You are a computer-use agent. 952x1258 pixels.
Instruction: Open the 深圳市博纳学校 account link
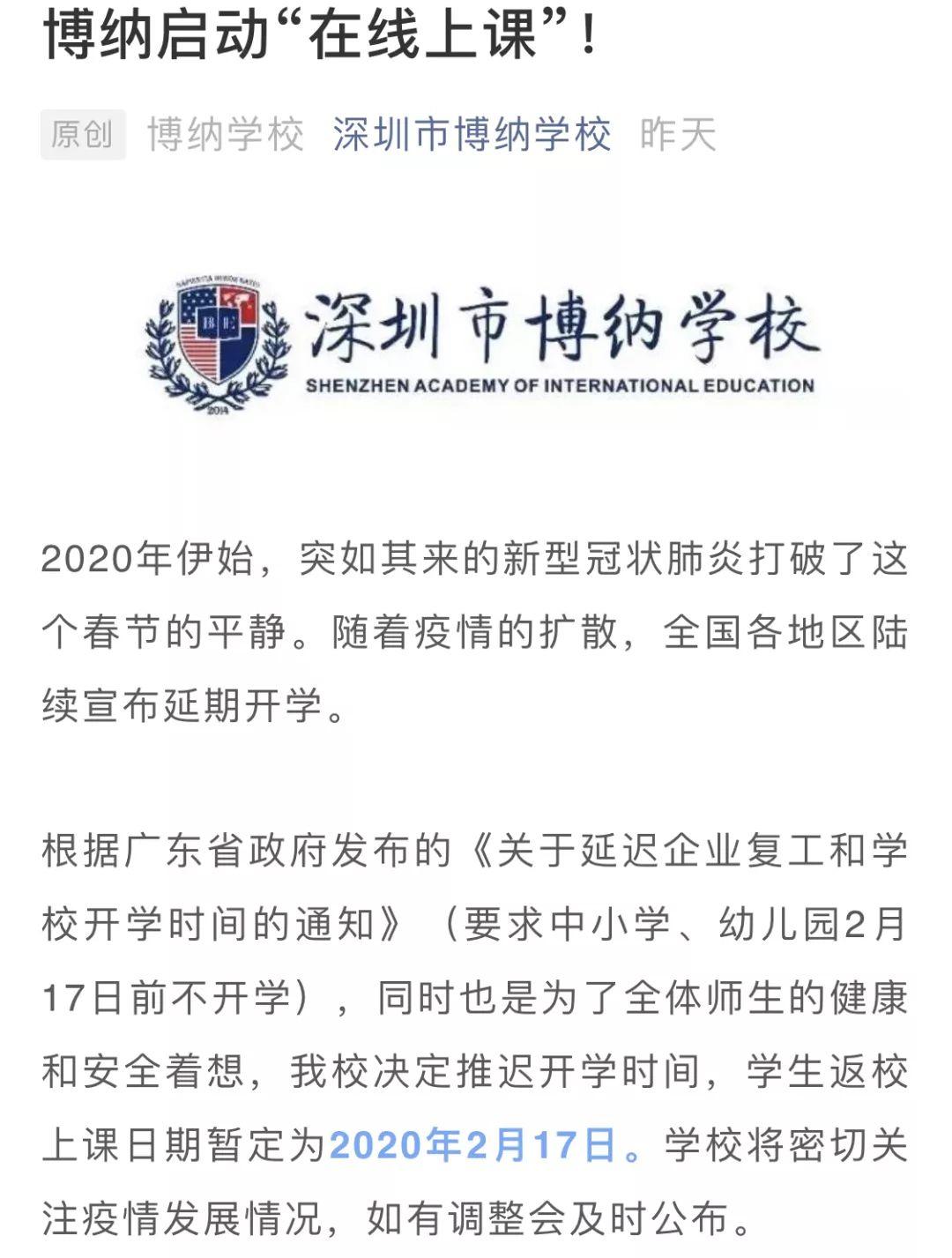pyautogui.click(x=472, y=135)
